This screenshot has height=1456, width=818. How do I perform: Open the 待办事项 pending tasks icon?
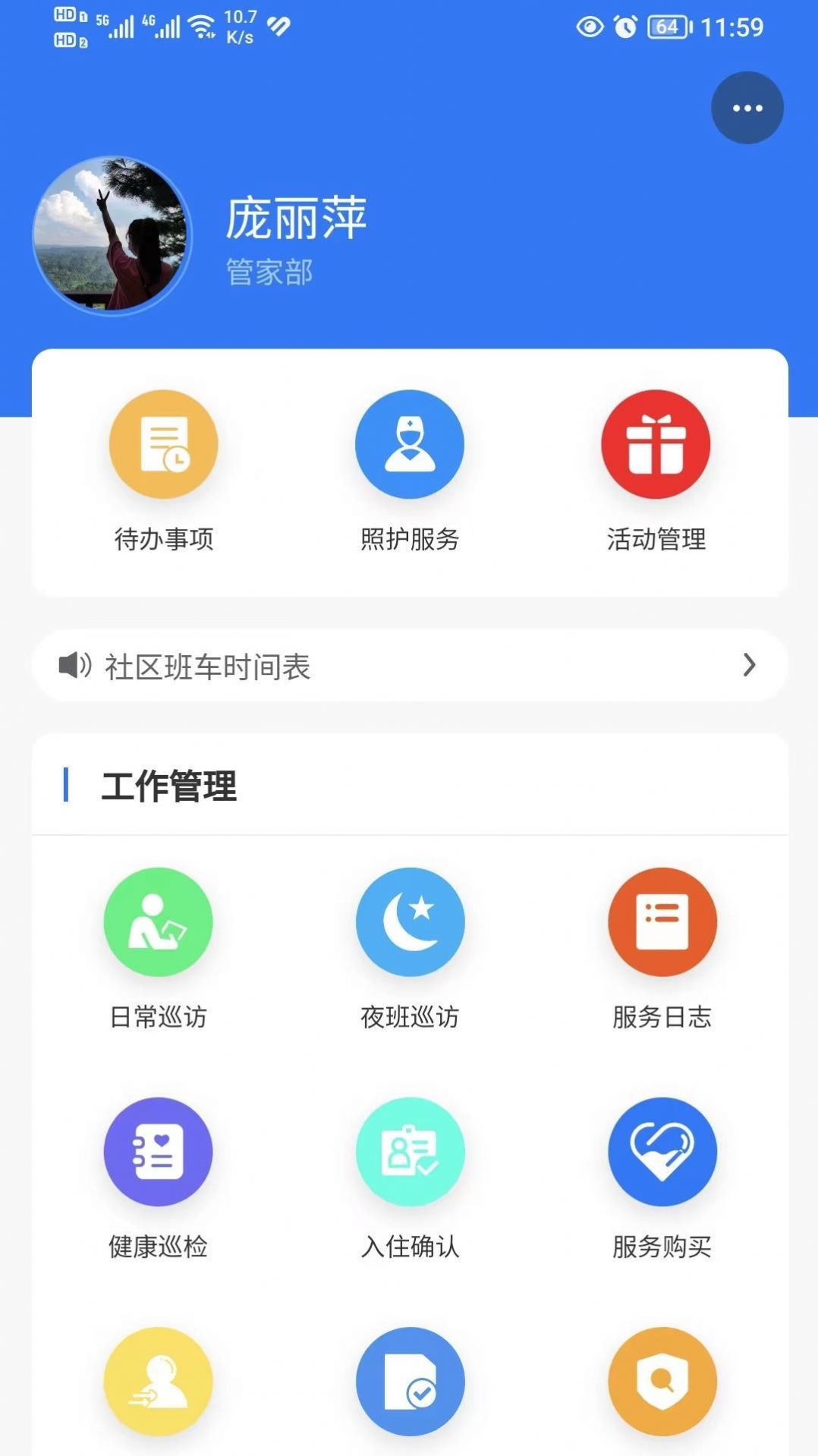[x=162, y=444]
